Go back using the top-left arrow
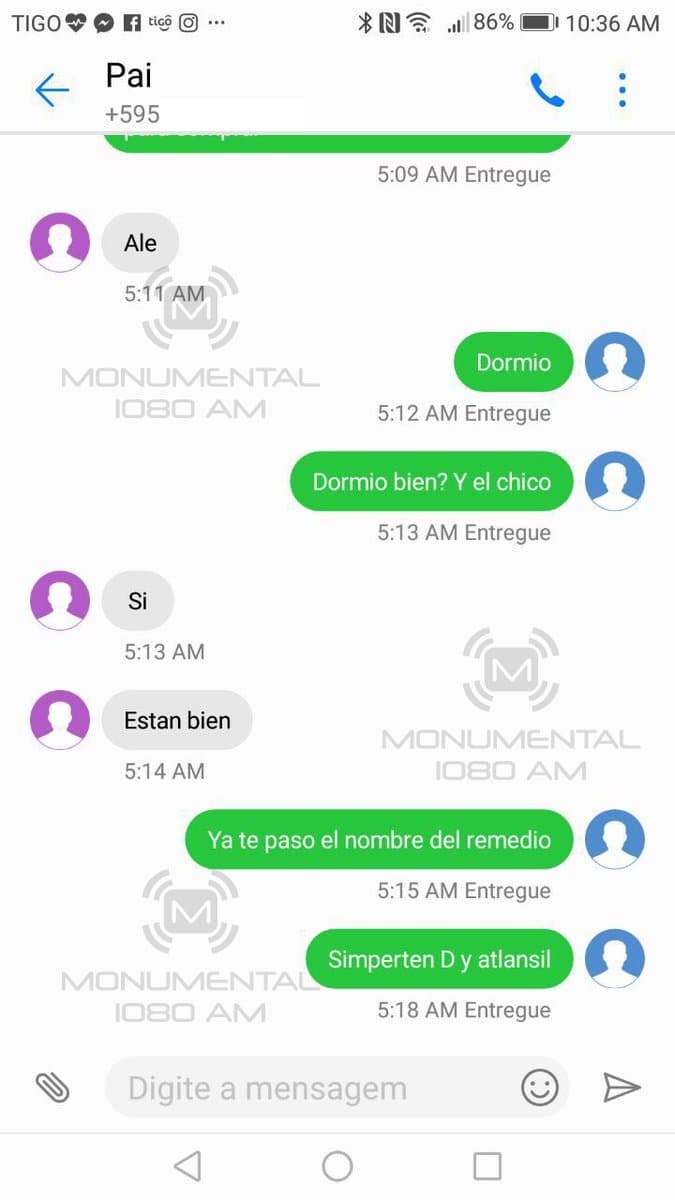 [52, 90]
